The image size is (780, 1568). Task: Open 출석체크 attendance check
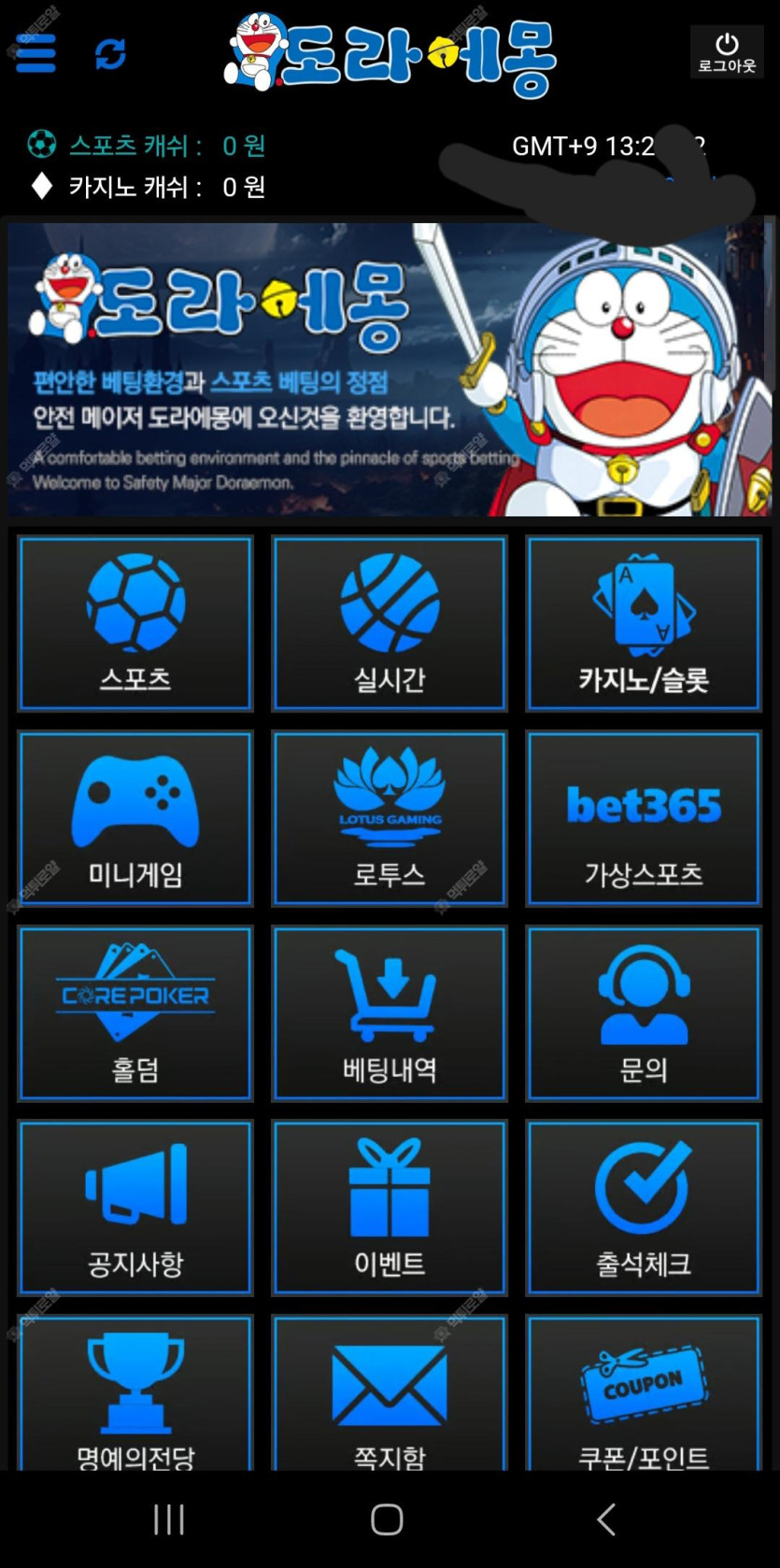pyautogui.click(x=644, y=1208)
